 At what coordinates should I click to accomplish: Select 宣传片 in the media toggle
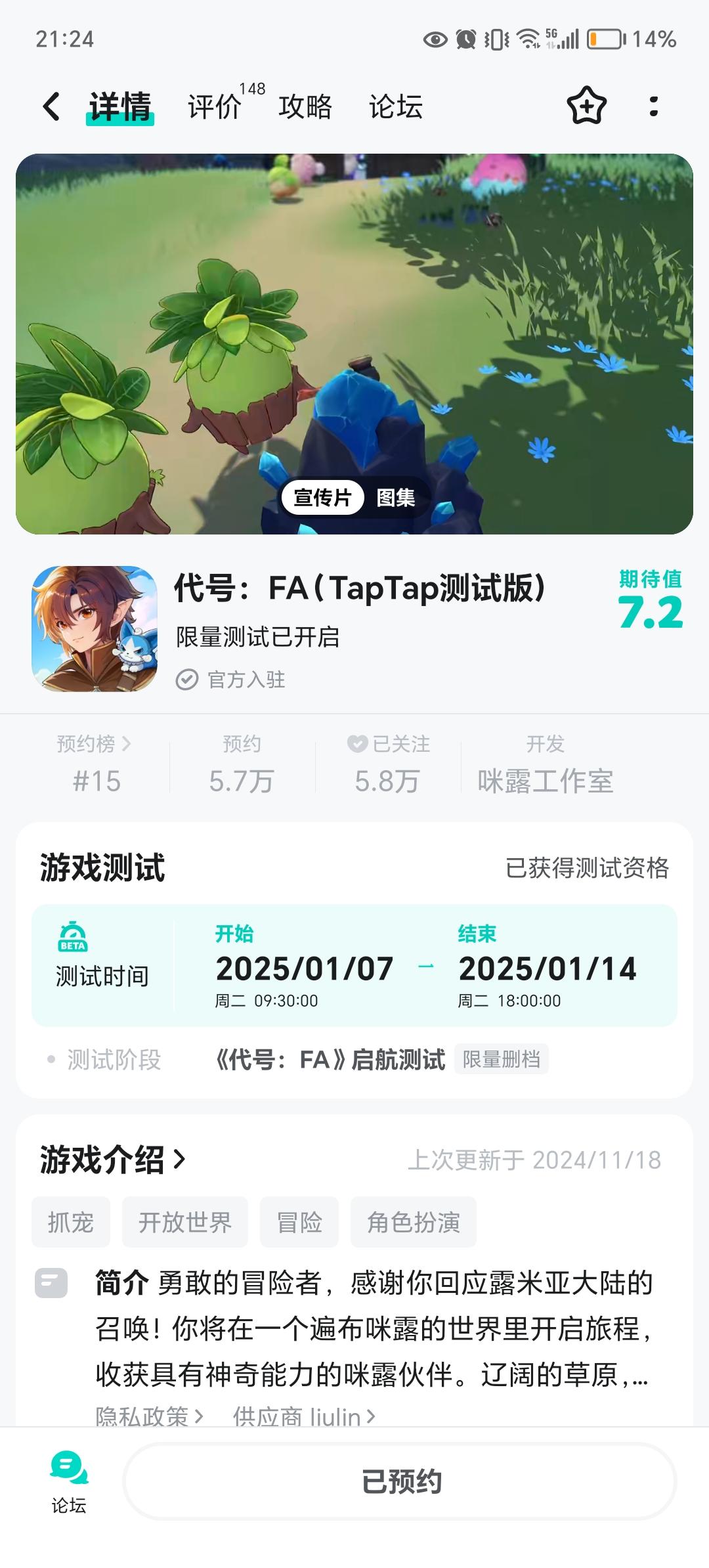pos(322,499)
